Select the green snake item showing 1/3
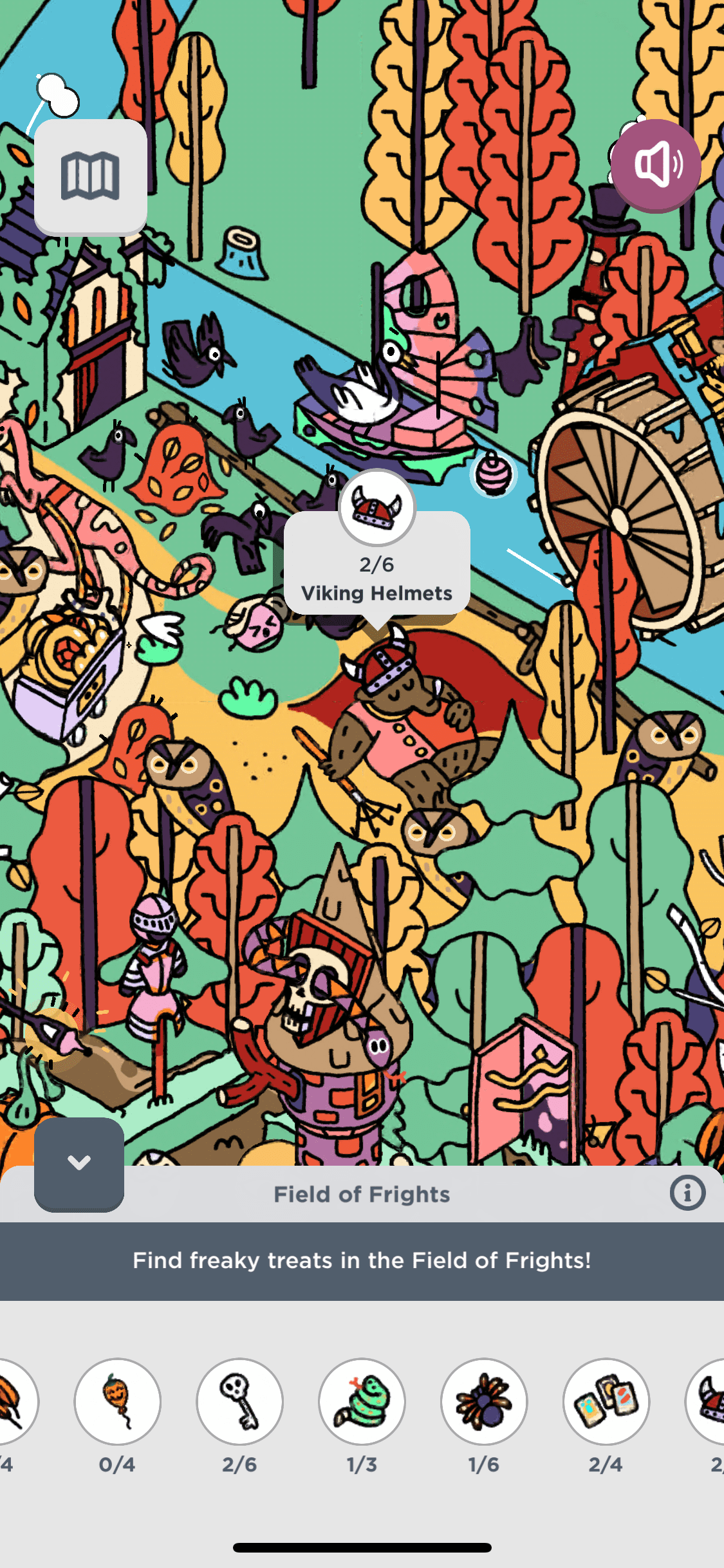The height and width of the screenshot is (1568, 724). 362,1401
